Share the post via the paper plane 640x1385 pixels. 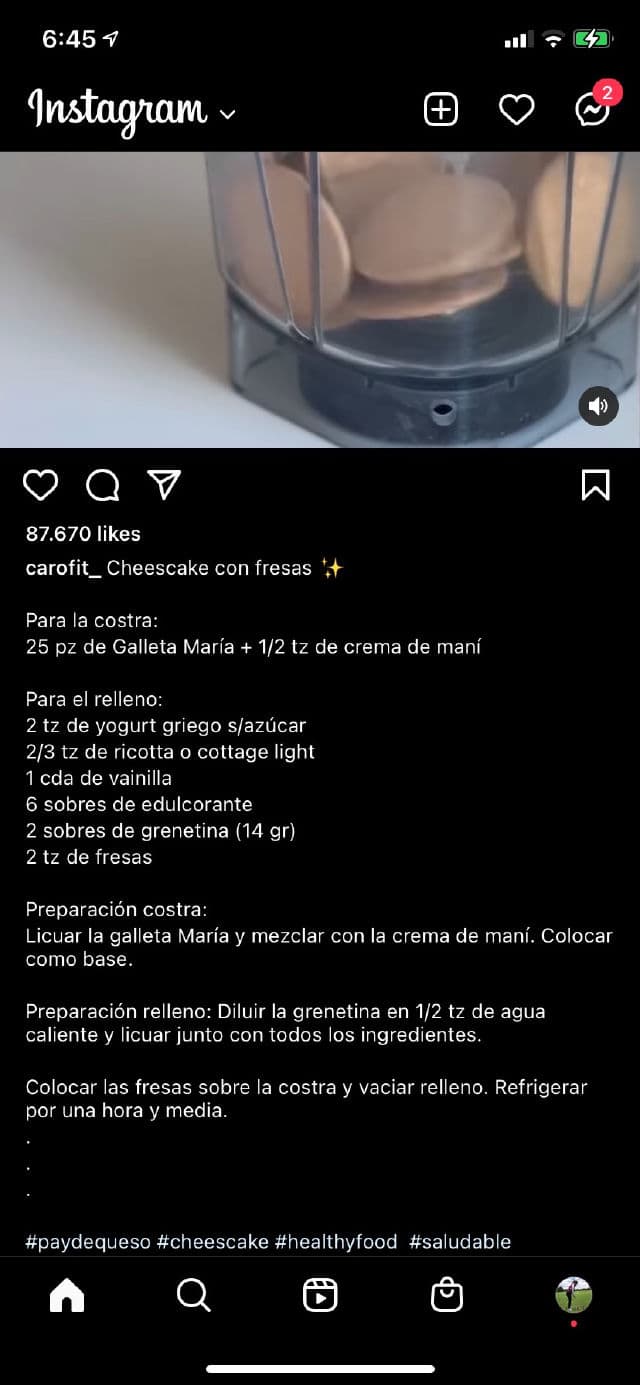point(164,485)
